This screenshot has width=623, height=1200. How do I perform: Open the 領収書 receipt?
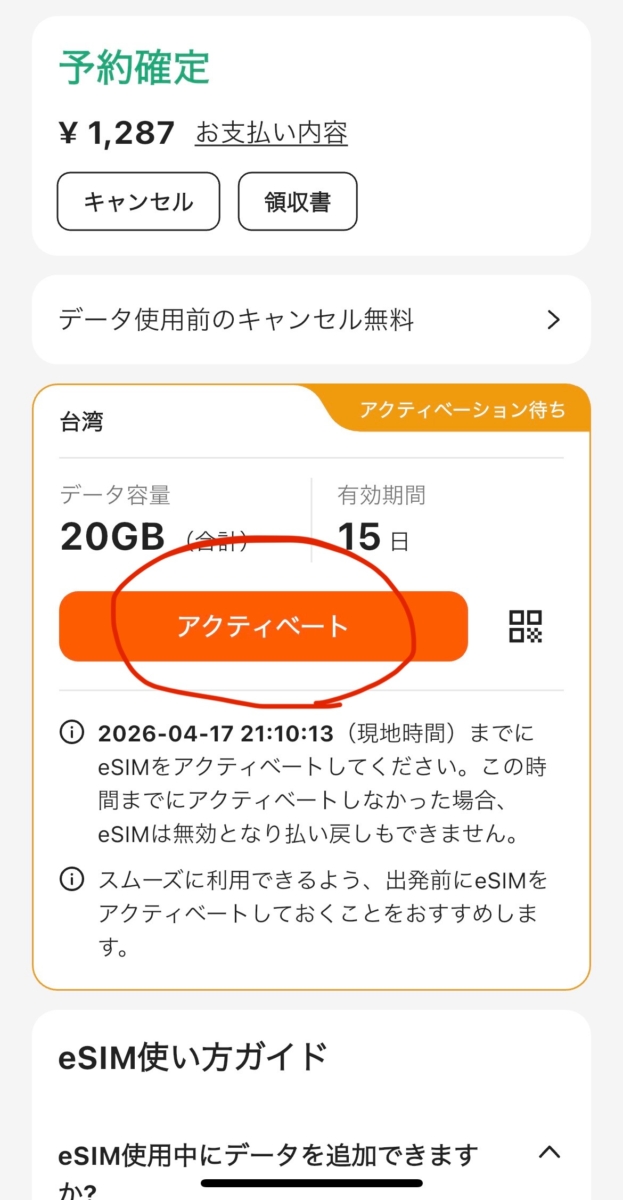[x=297, y=202]
